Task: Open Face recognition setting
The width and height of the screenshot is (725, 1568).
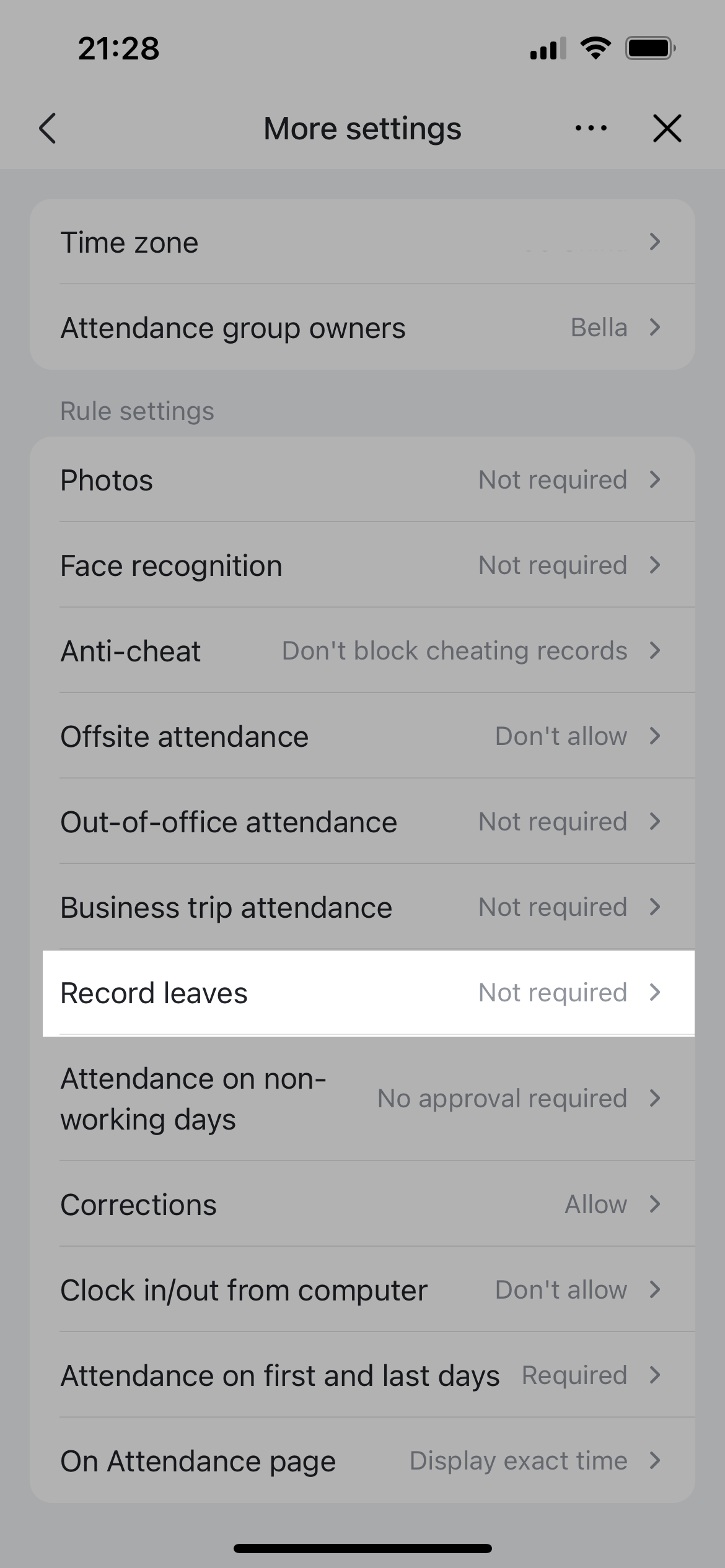Action: pos(362,565)
